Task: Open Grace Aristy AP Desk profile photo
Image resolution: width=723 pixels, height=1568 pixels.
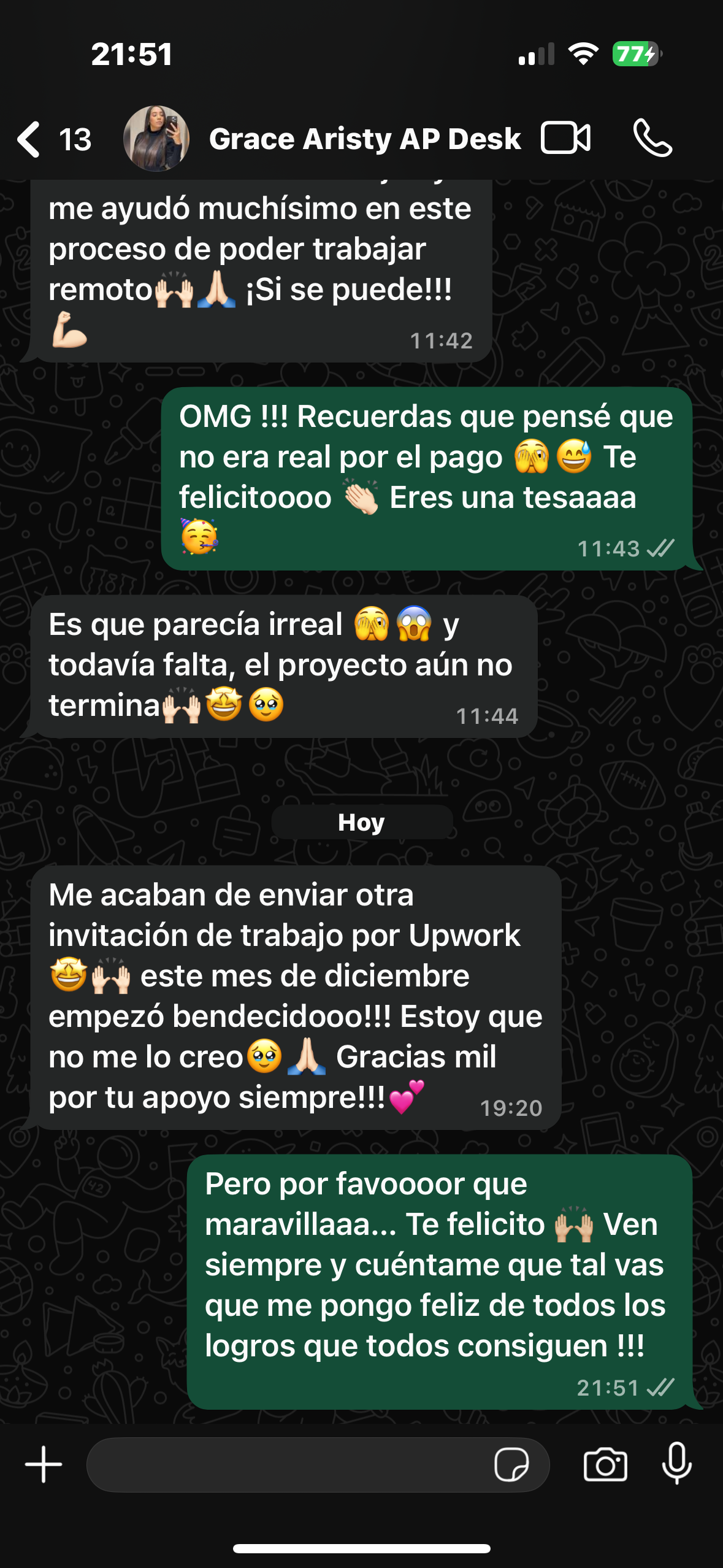Action: [x=156, y=139]
